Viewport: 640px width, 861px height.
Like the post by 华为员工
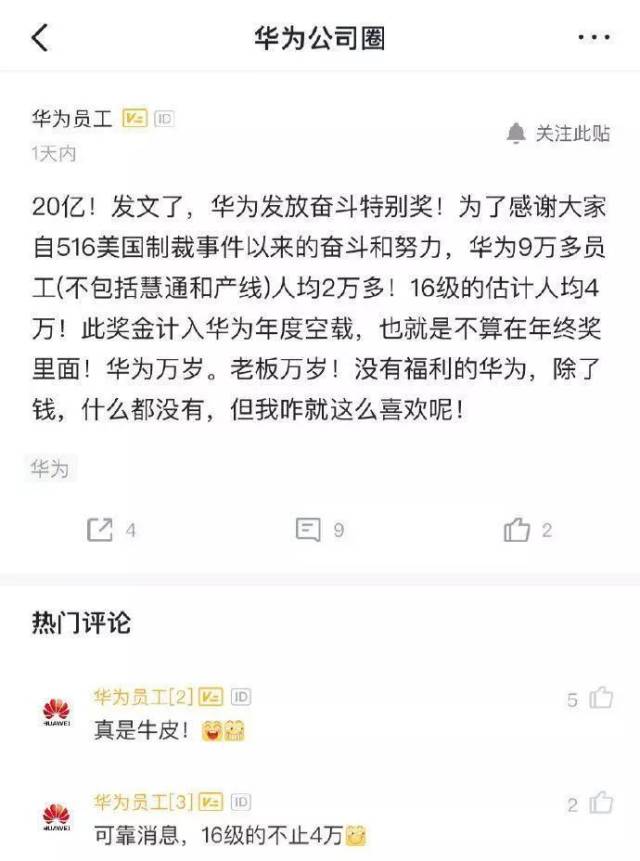(x=517, y=530)
